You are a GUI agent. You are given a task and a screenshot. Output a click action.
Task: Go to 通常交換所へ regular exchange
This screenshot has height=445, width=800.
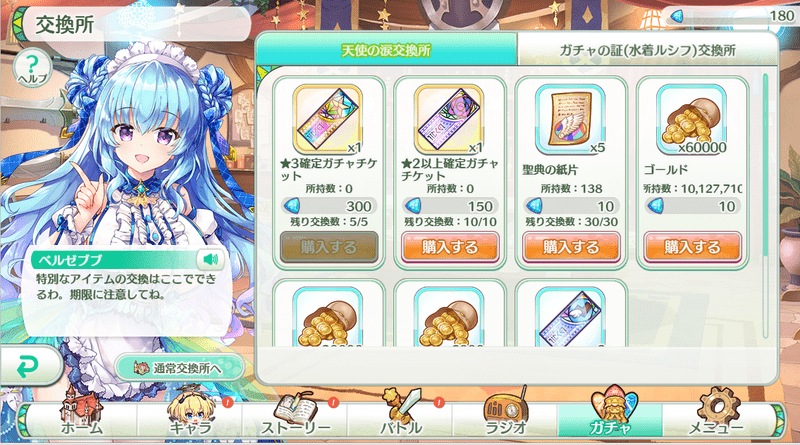[x=183, y=367]
